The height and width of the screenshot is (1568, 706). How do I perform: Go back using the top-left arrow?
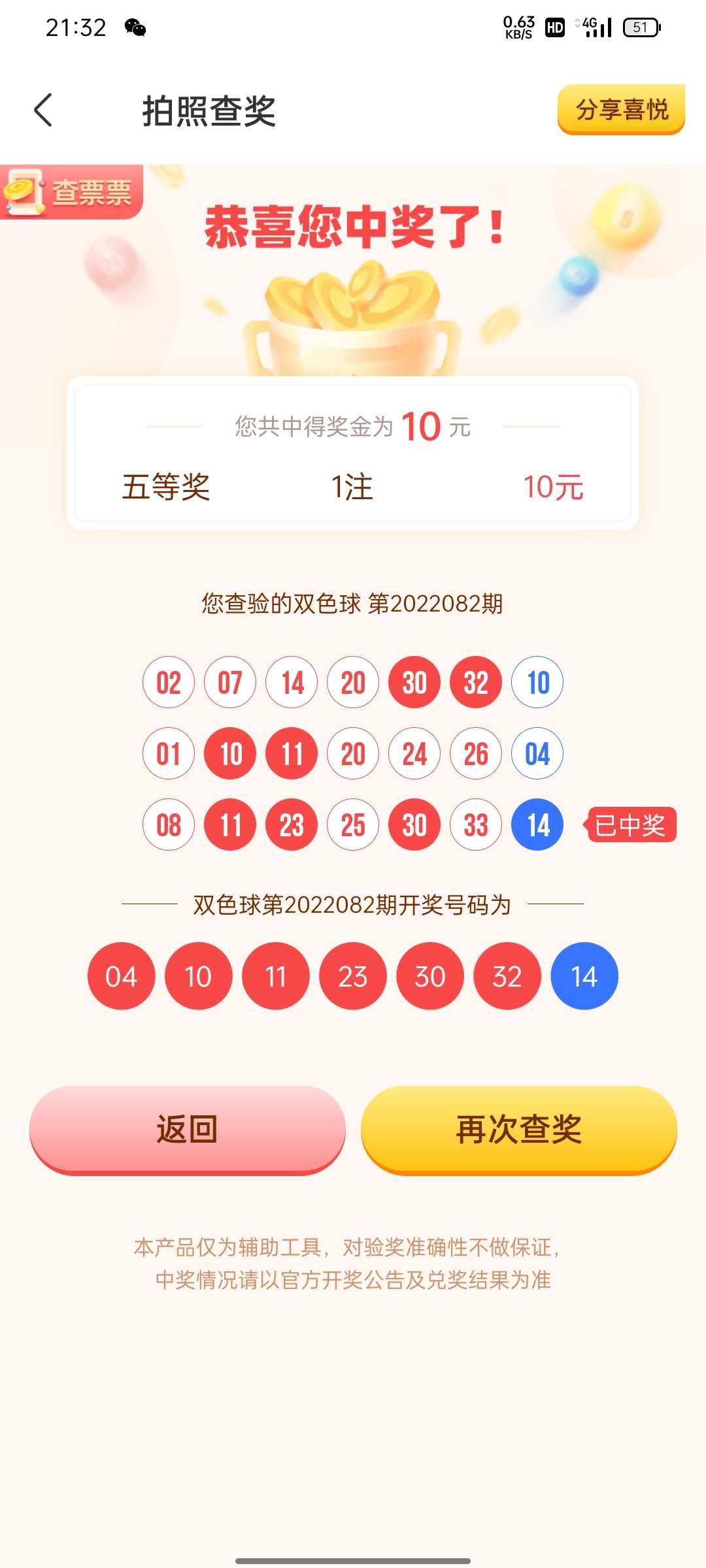(43, 110)
